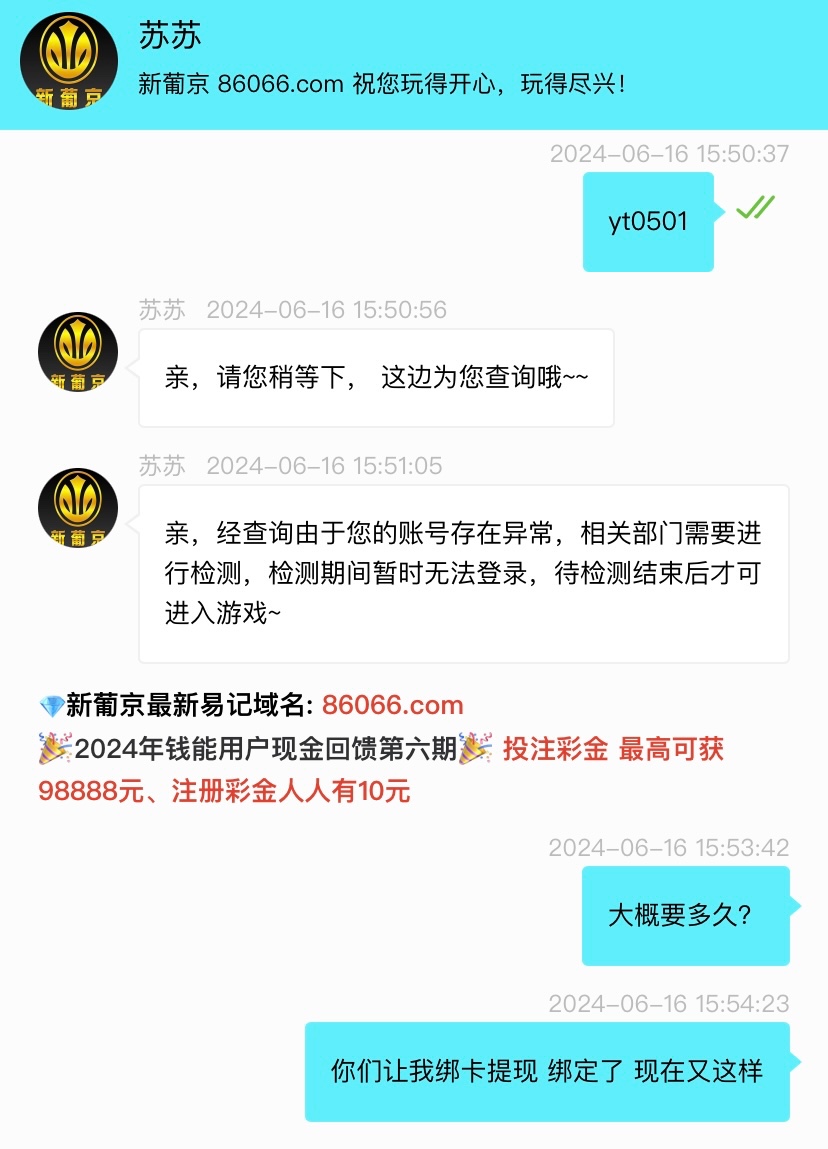This screenshot has height=1149, width=828.
Task: Open the red 86066.com domain link
Action: [391, 705]
